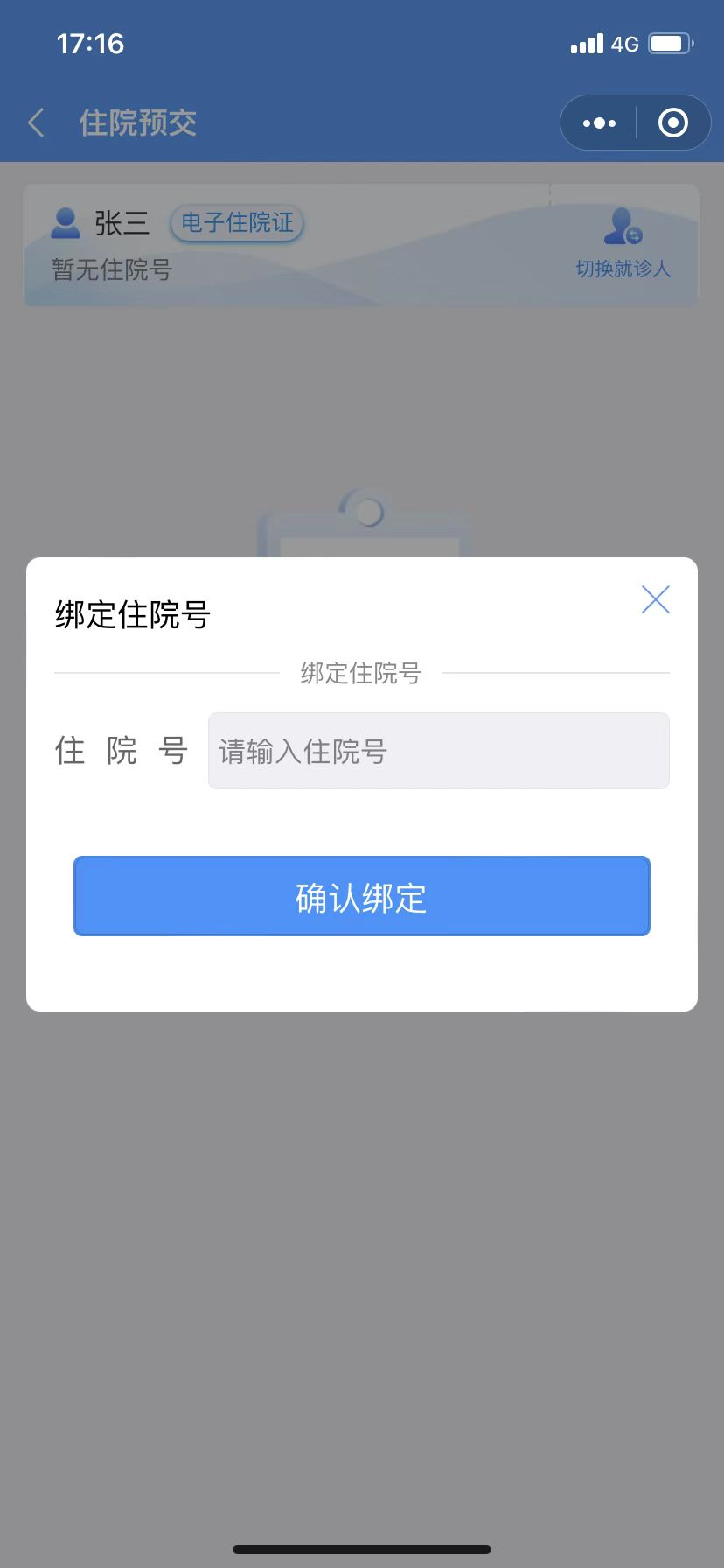724x1568 pixels.
Task: Tap the cellular signal bars icon
Action: coord(588,43)
